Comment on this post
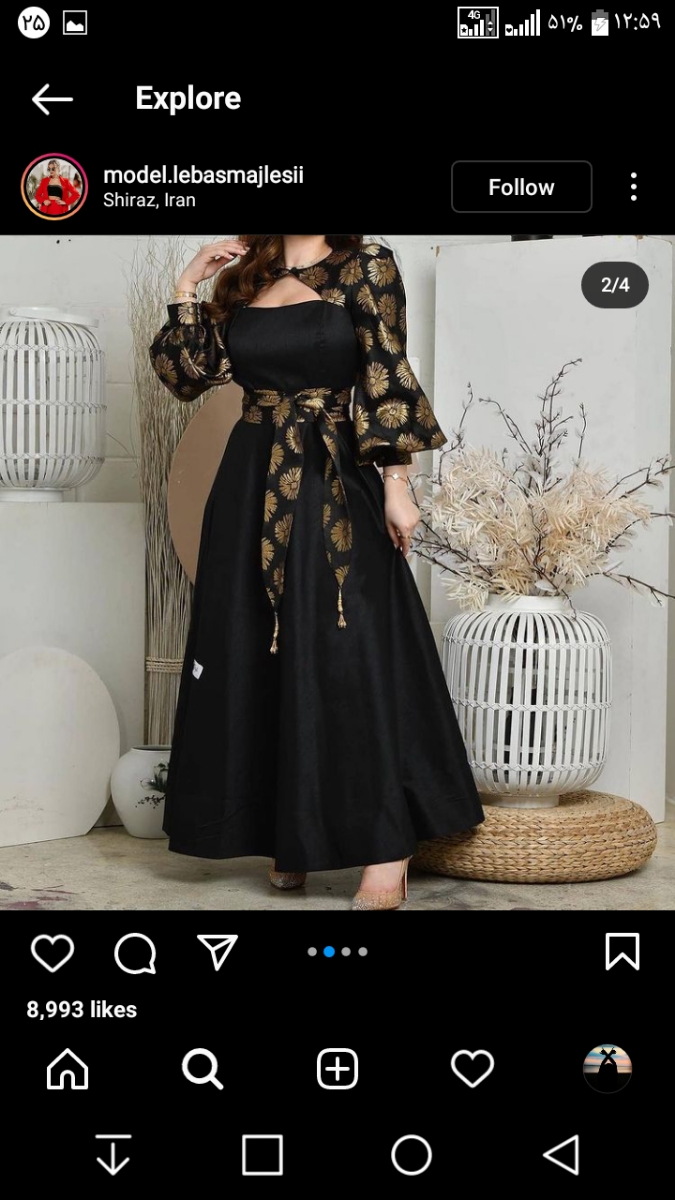The height and width of the screenshot is (1200, 675). (x=135, y=953)
